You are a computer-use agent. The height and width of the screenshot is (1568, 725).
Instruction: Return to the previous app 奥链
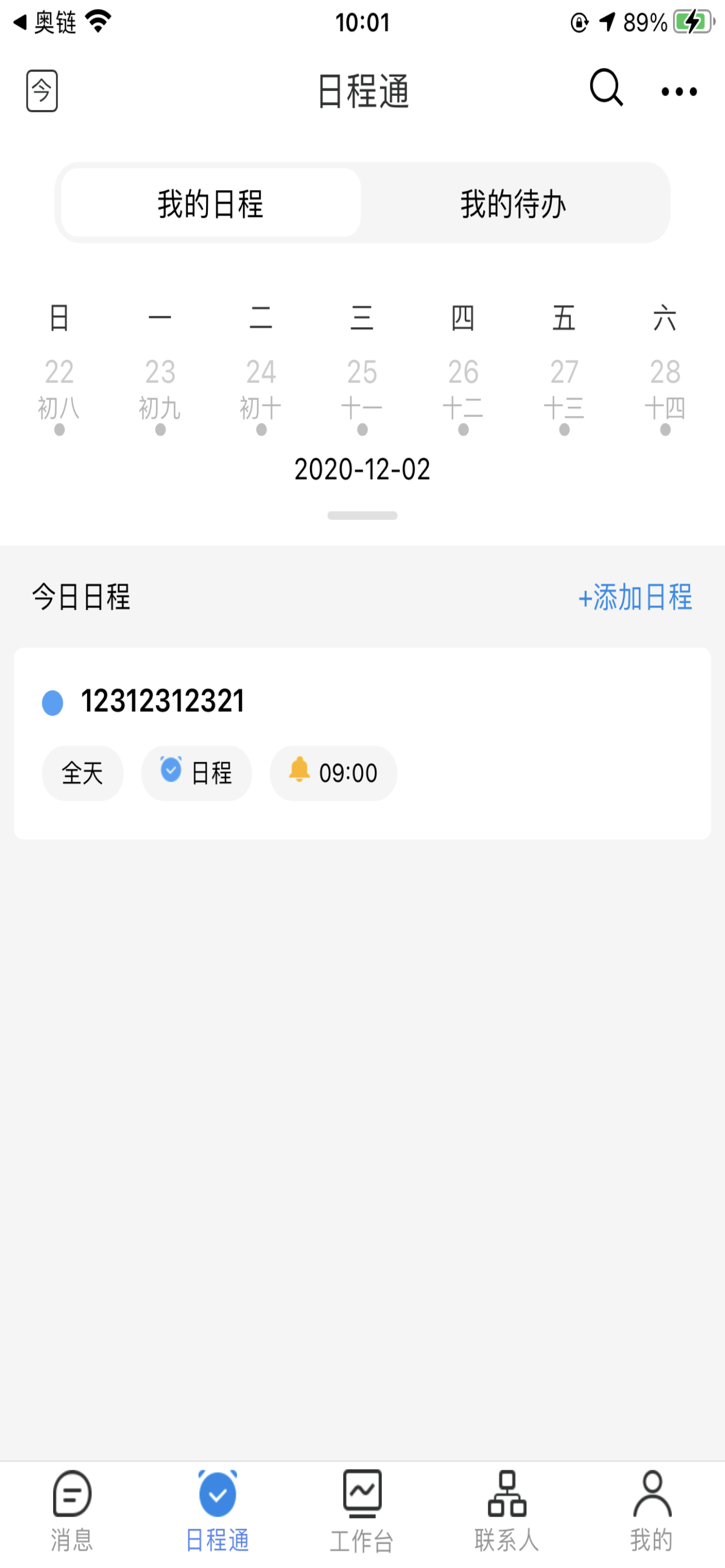(x=45, y=23)
